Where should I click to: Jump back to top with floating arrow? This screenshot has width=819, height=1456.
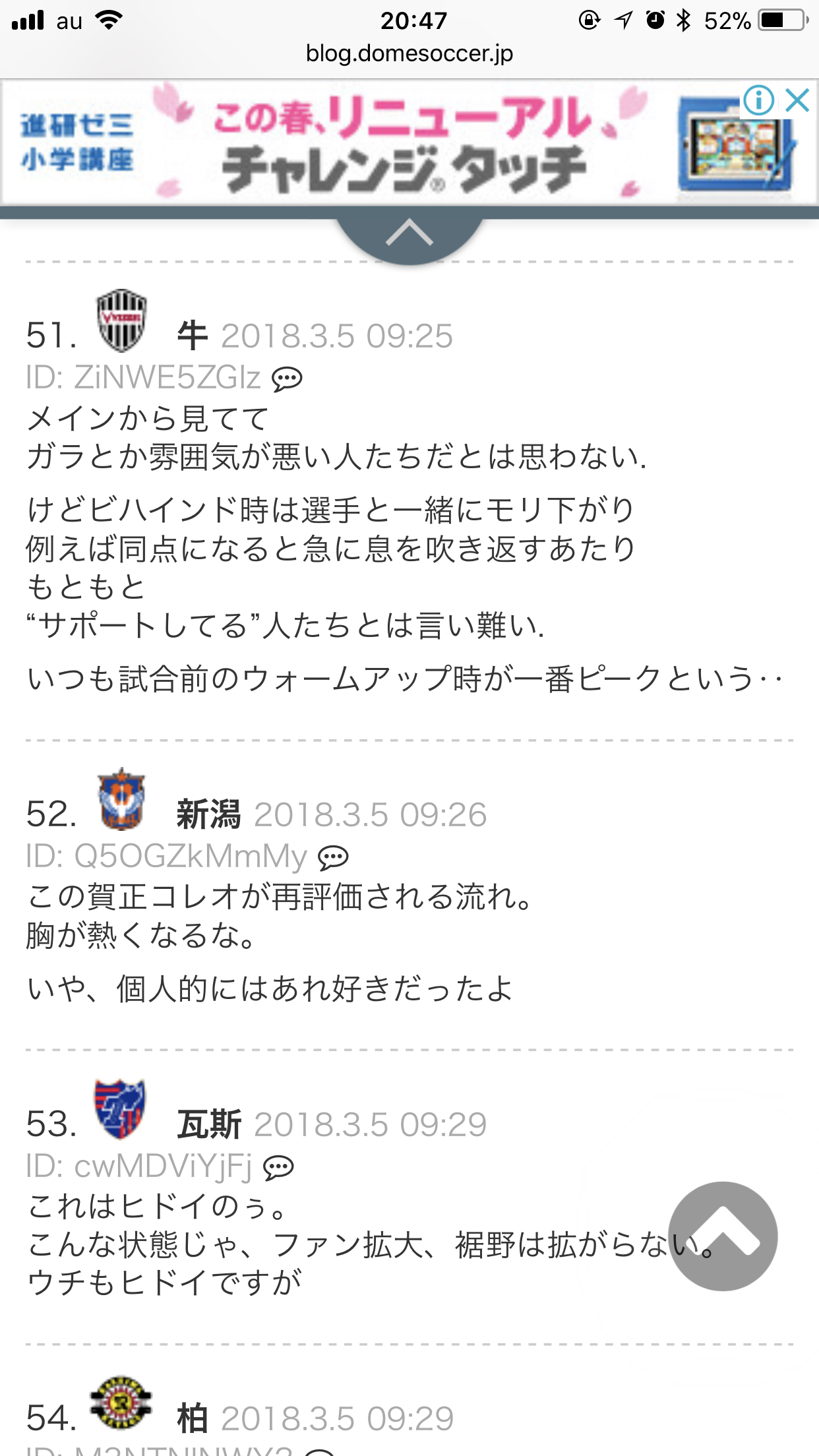723,1236
